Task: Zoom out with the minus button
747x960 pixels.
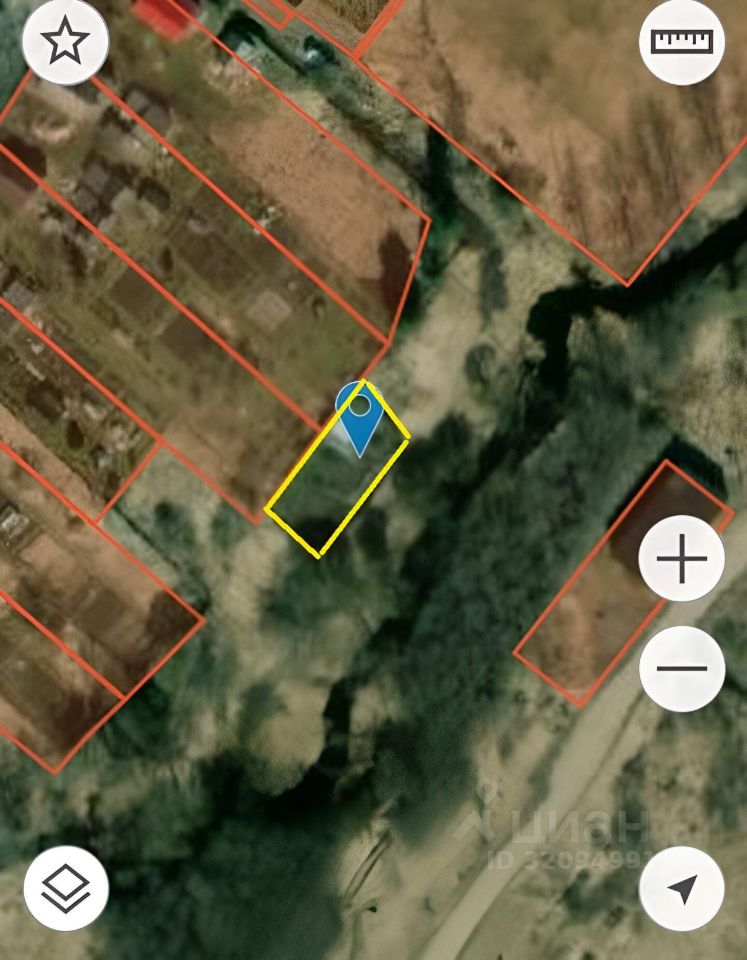Action: pyautogui.click(x=682, y=668)
